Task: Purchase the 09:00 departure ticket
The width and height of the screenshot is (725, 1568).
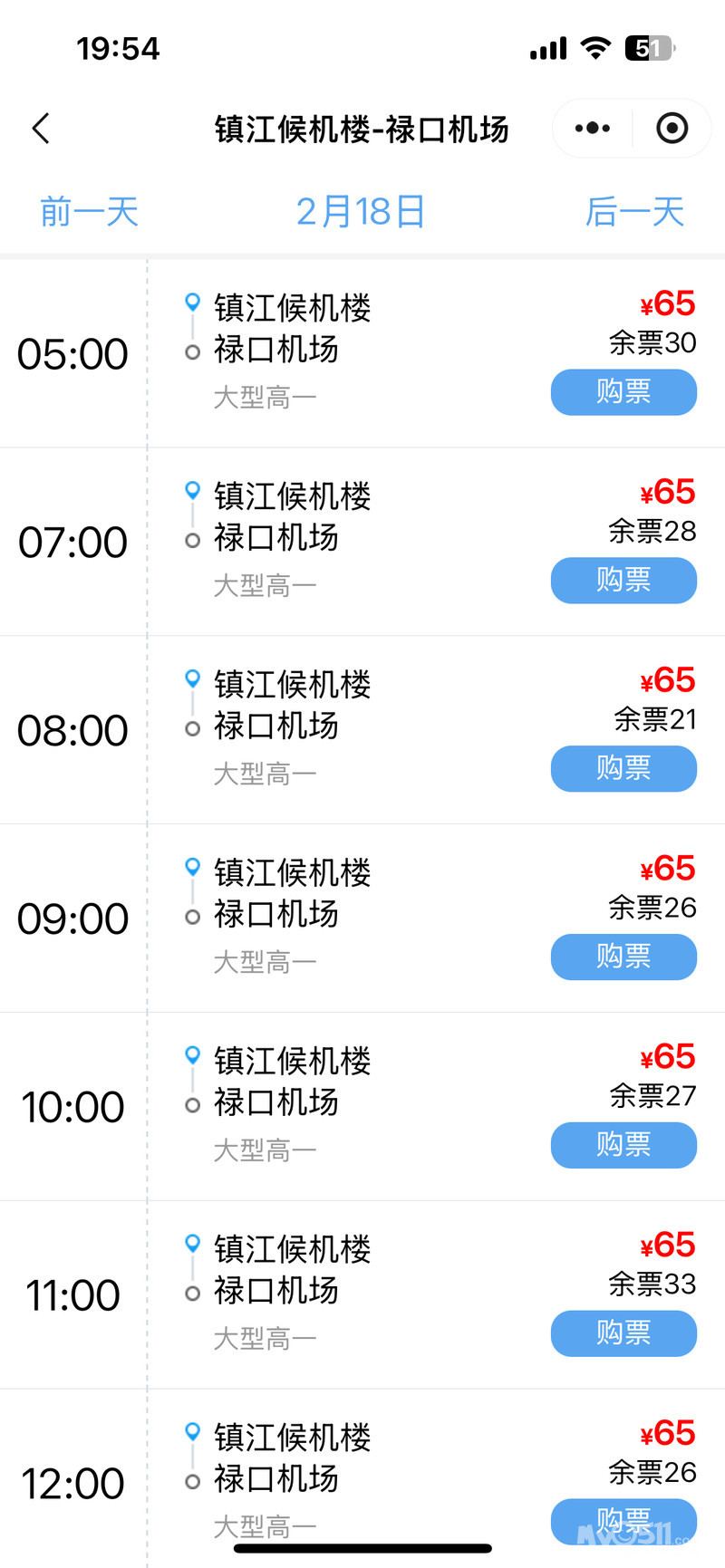Action: 623,957
